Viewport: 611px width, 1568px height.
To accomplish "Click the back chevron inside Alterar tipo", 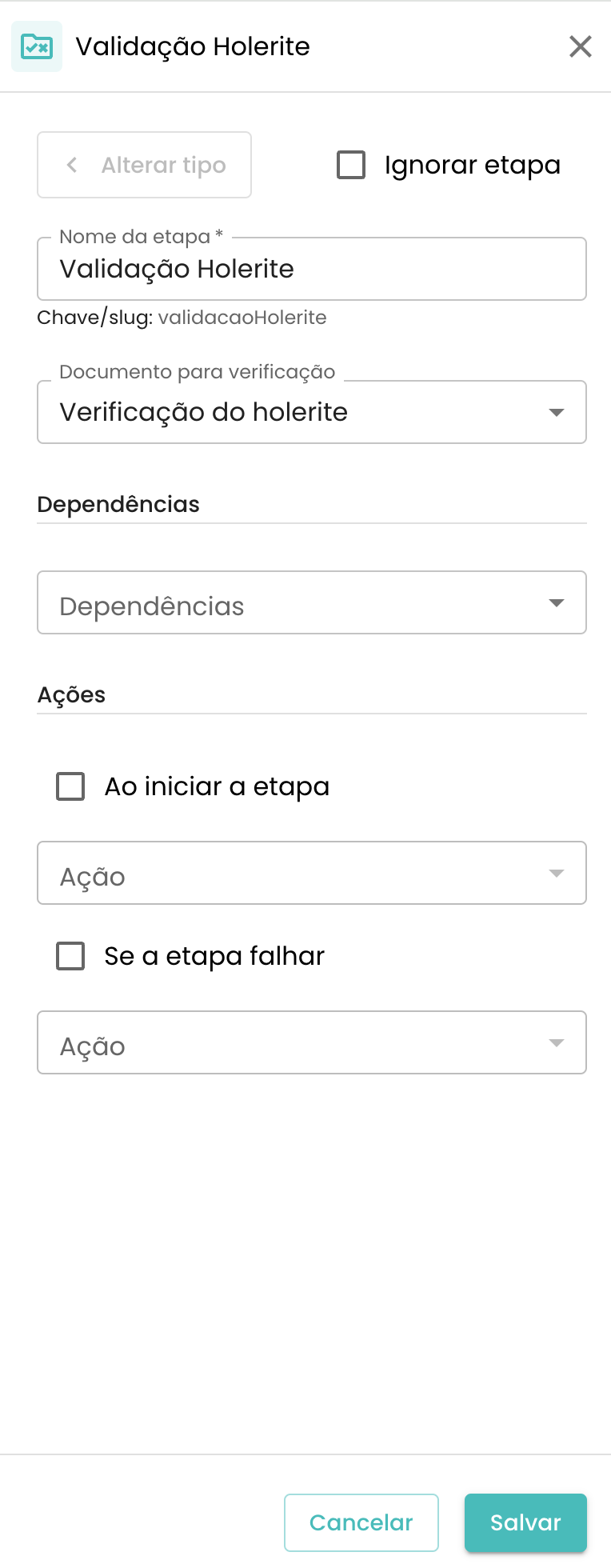I will (x=71, y=165).
